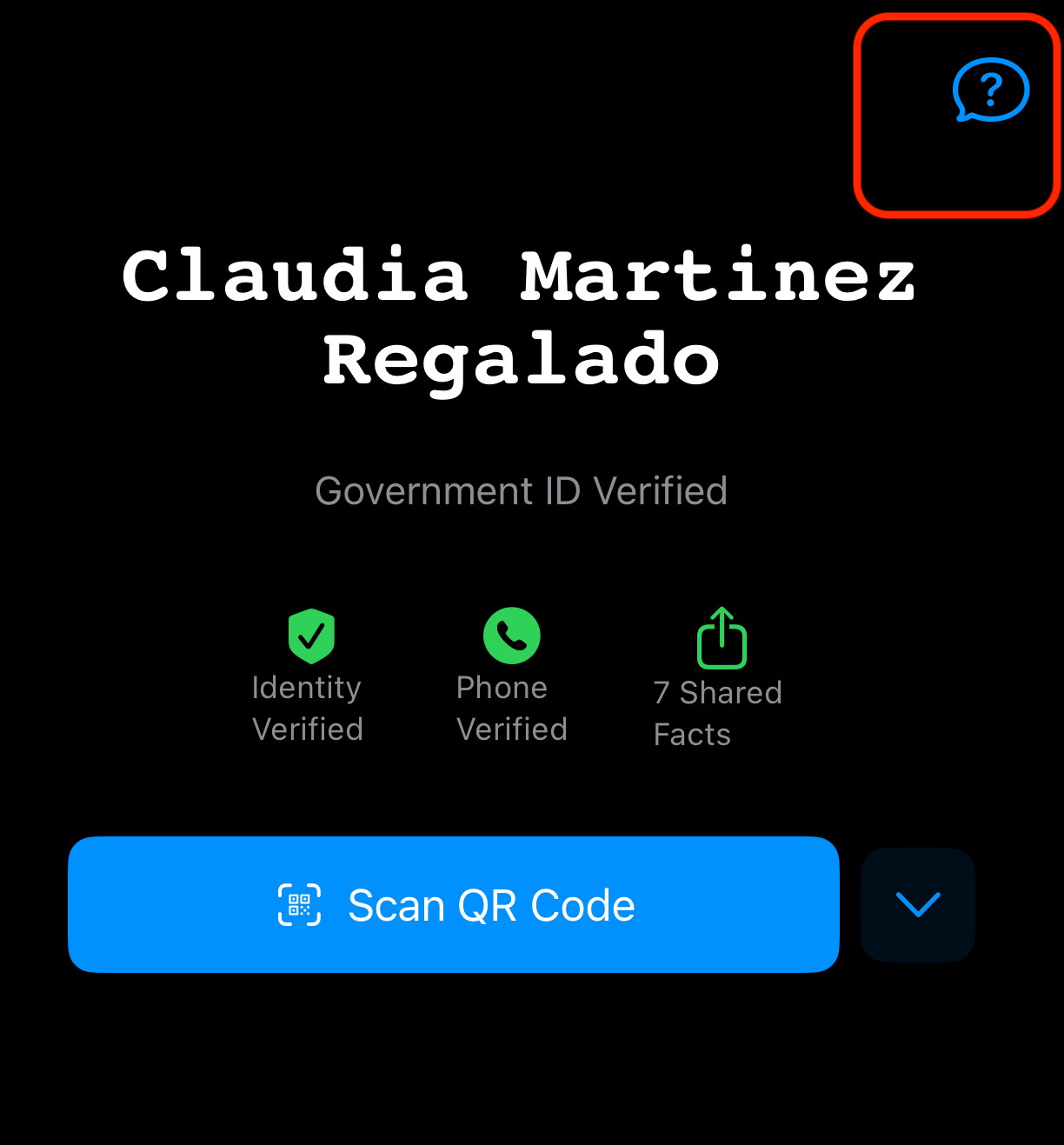Tap the name Claudia Martinez Regalado
Image resolution: width=1064 pixels, height=1145 pixels.
[522, 313]
